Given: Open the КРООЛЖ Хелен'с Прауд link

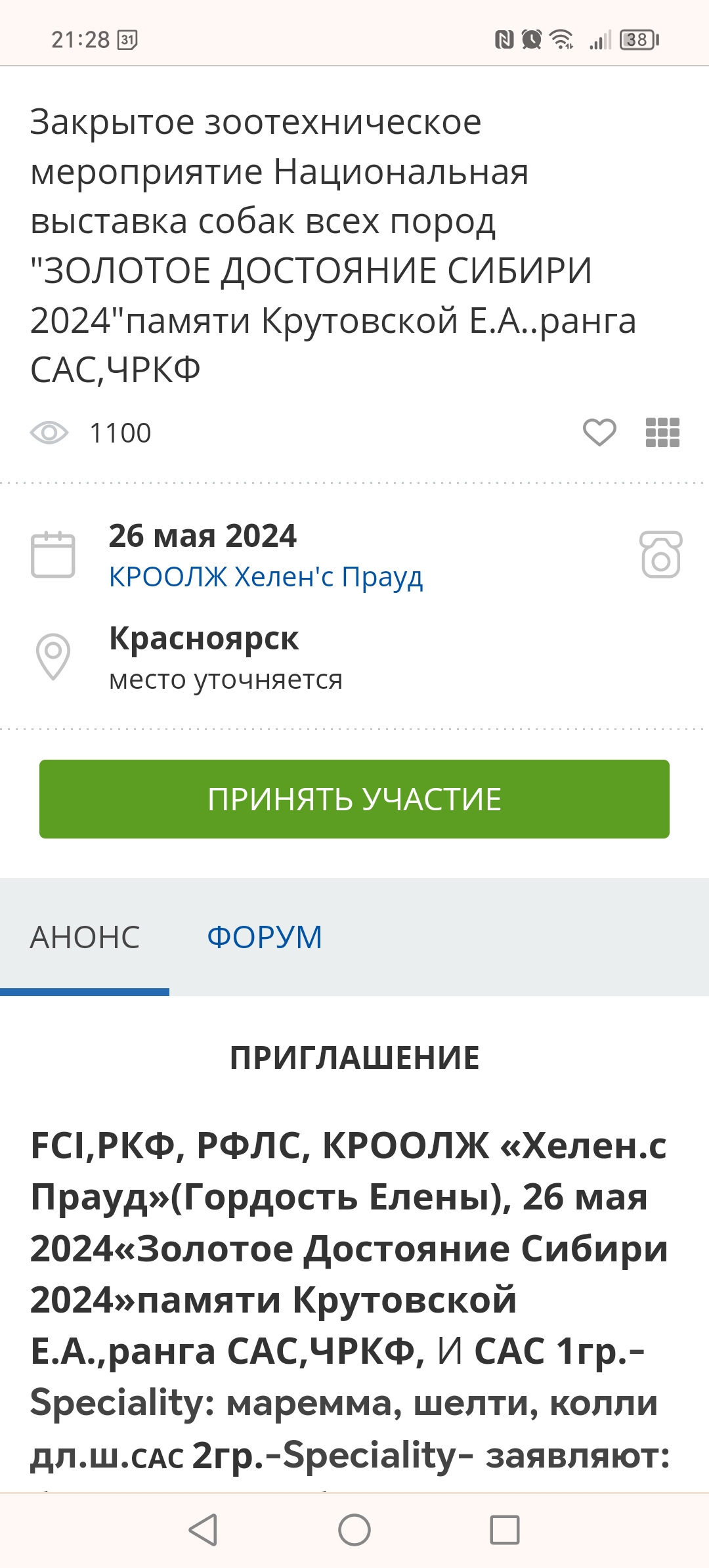Looking at the screenshot, I should (266, 577).
